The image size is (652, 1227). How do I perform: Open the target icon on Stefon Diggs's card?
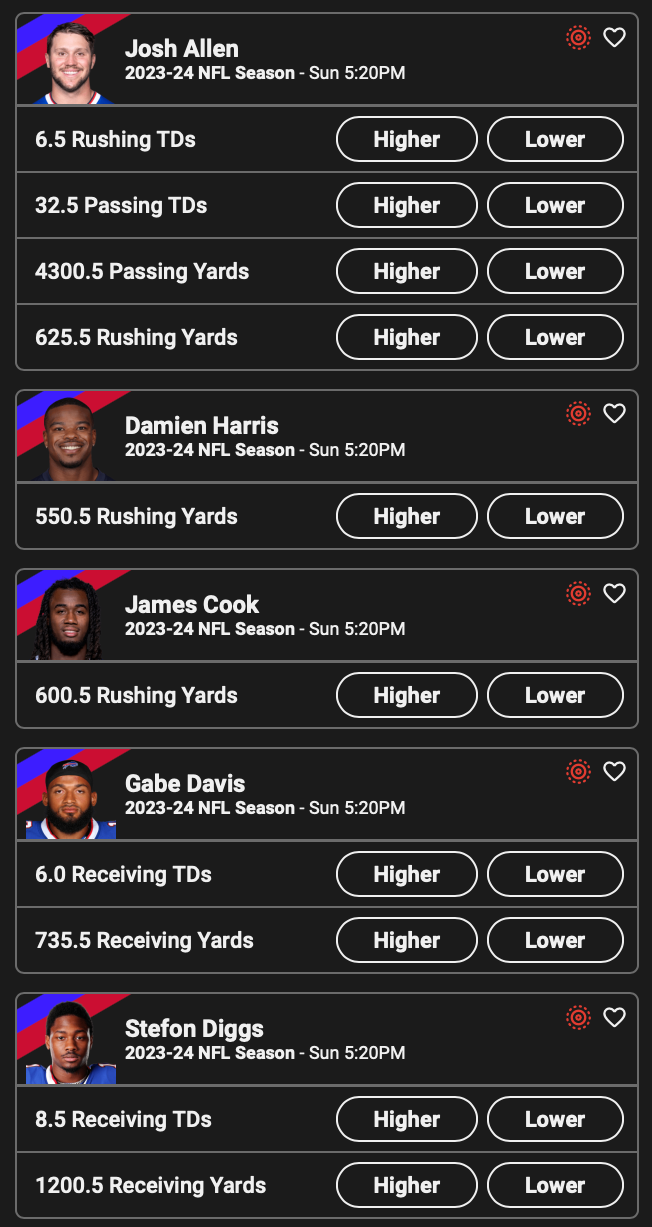coord(578,1017)
